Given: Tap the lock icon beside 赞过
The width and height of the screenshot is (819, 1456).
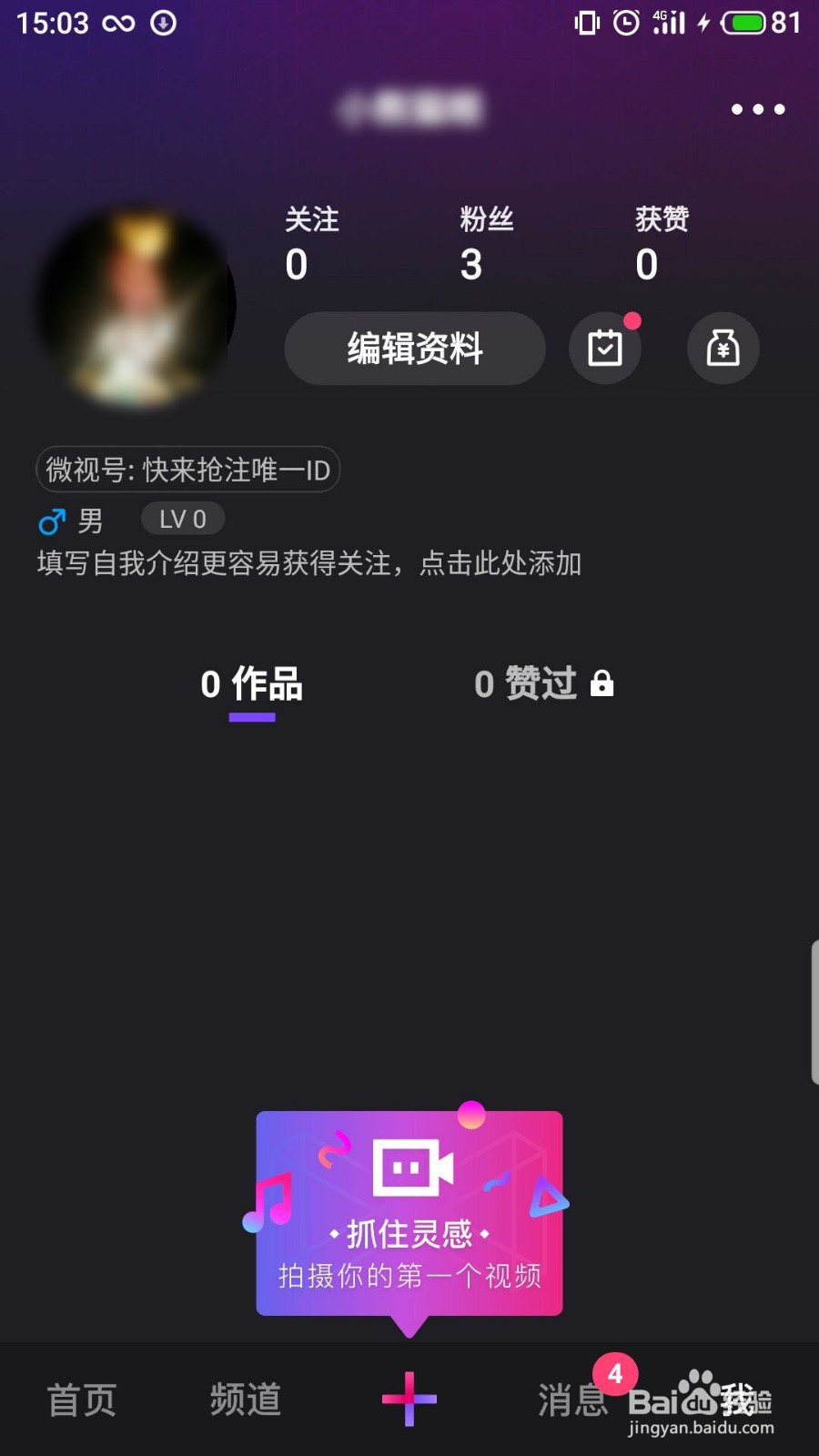Looking at the screenshot, I should (x=603, y=682).
